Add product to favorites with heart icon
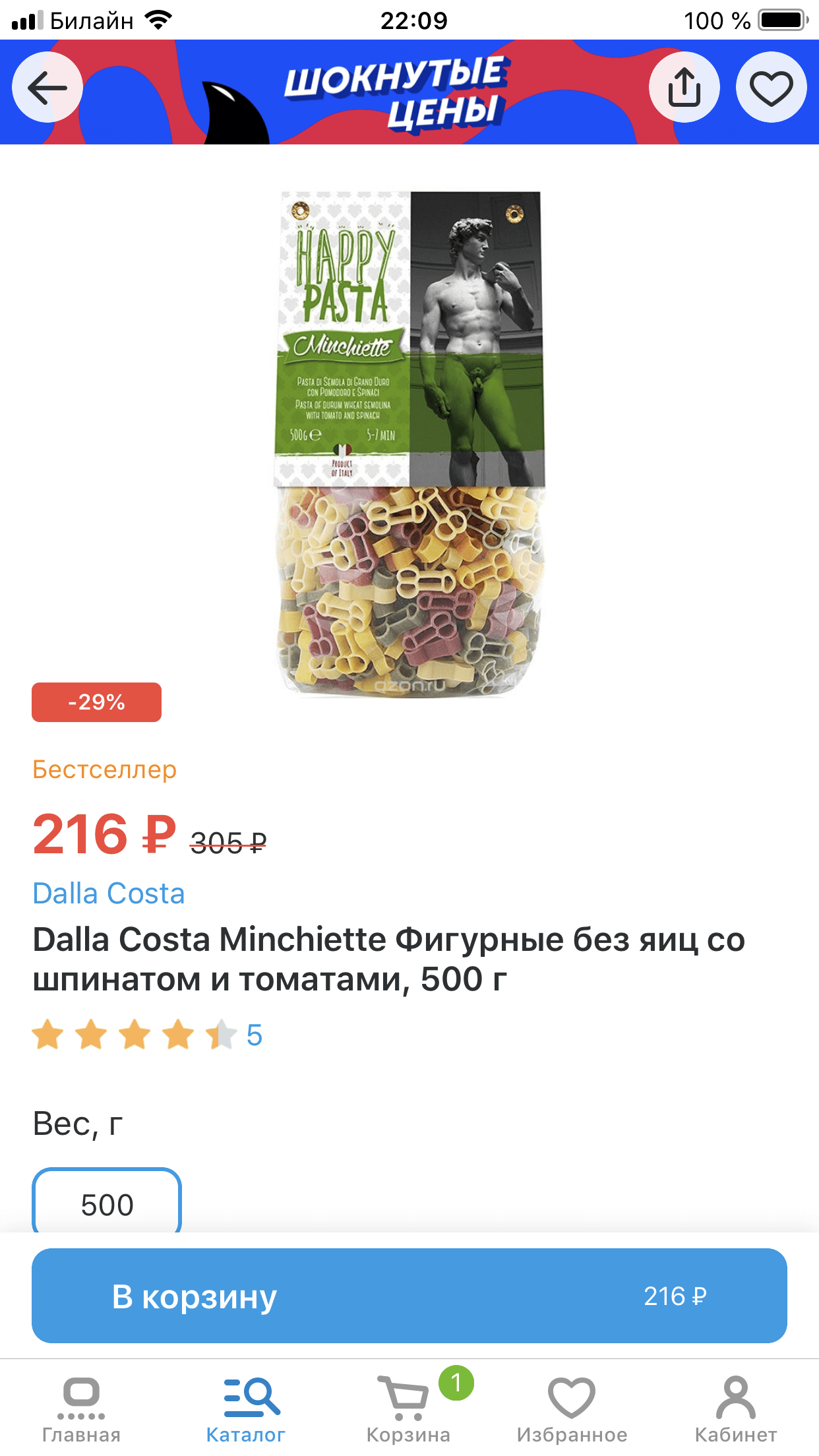Screen dimensions: 819x1456 [771, 87]
